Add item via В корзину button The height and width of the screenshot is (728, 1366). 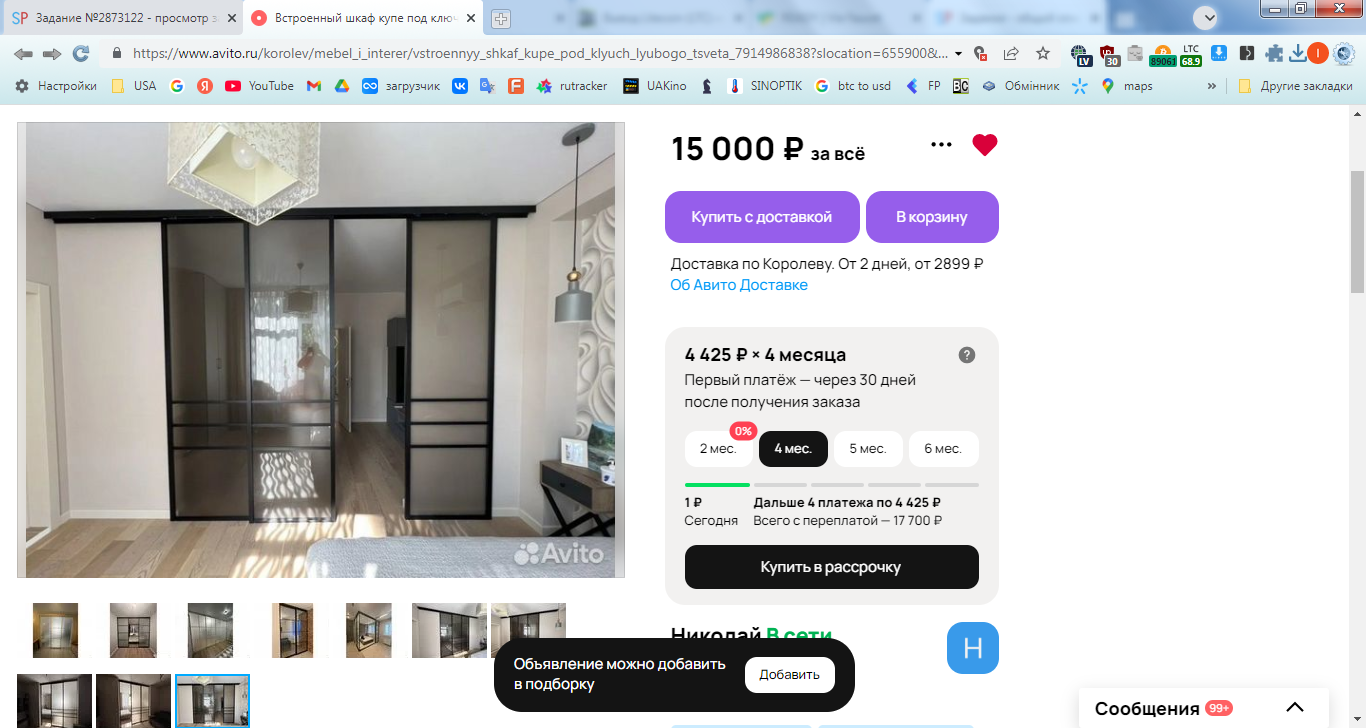931,217
